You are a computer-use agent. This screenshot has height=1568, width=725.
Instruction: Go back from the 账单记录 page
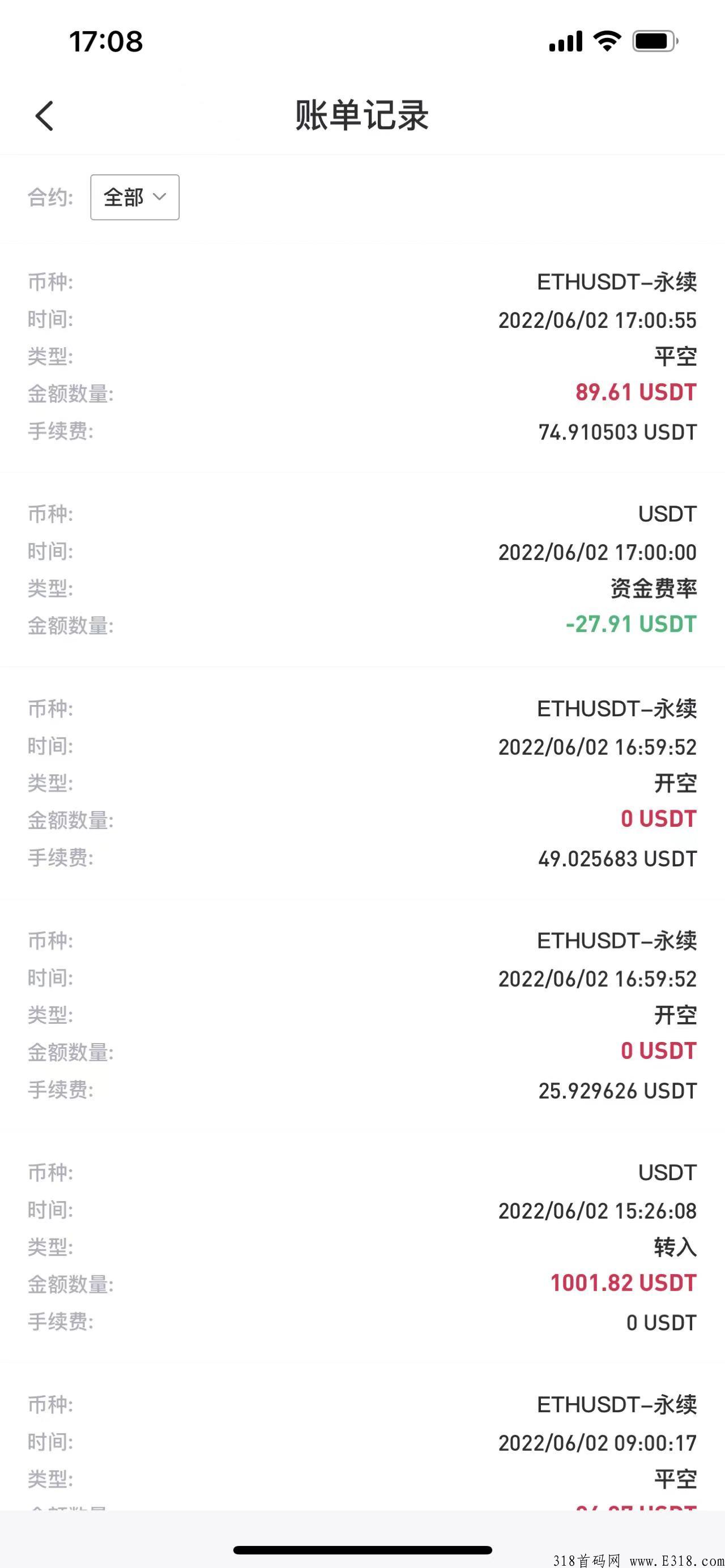44,116
